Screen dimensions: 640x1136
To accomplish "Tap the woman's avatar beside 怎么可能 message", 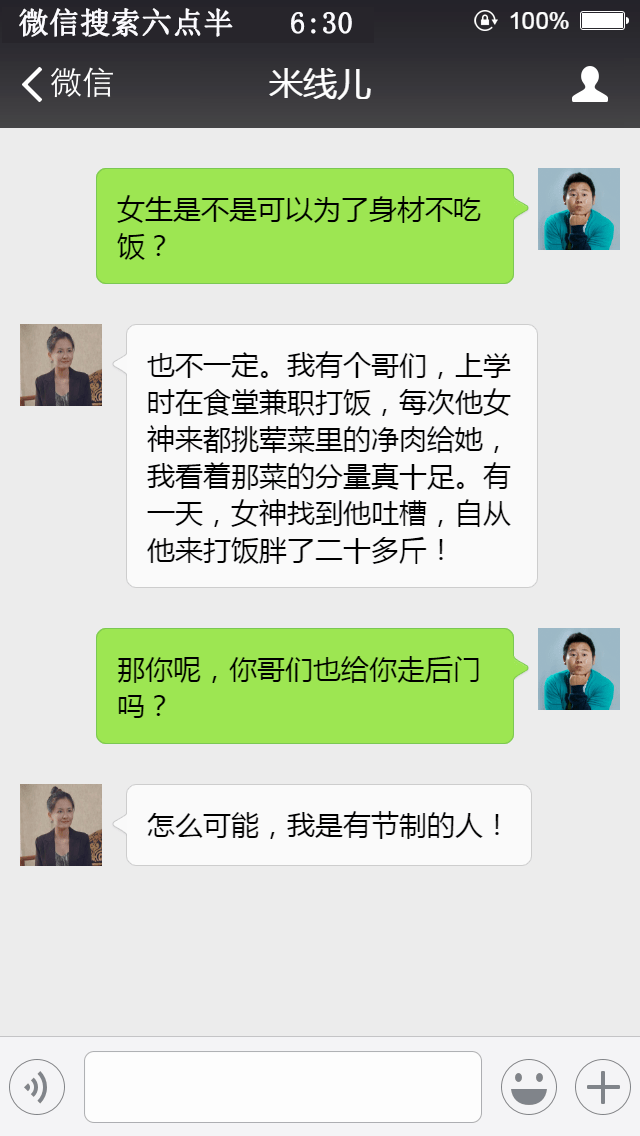I will (x=61, y=825).
